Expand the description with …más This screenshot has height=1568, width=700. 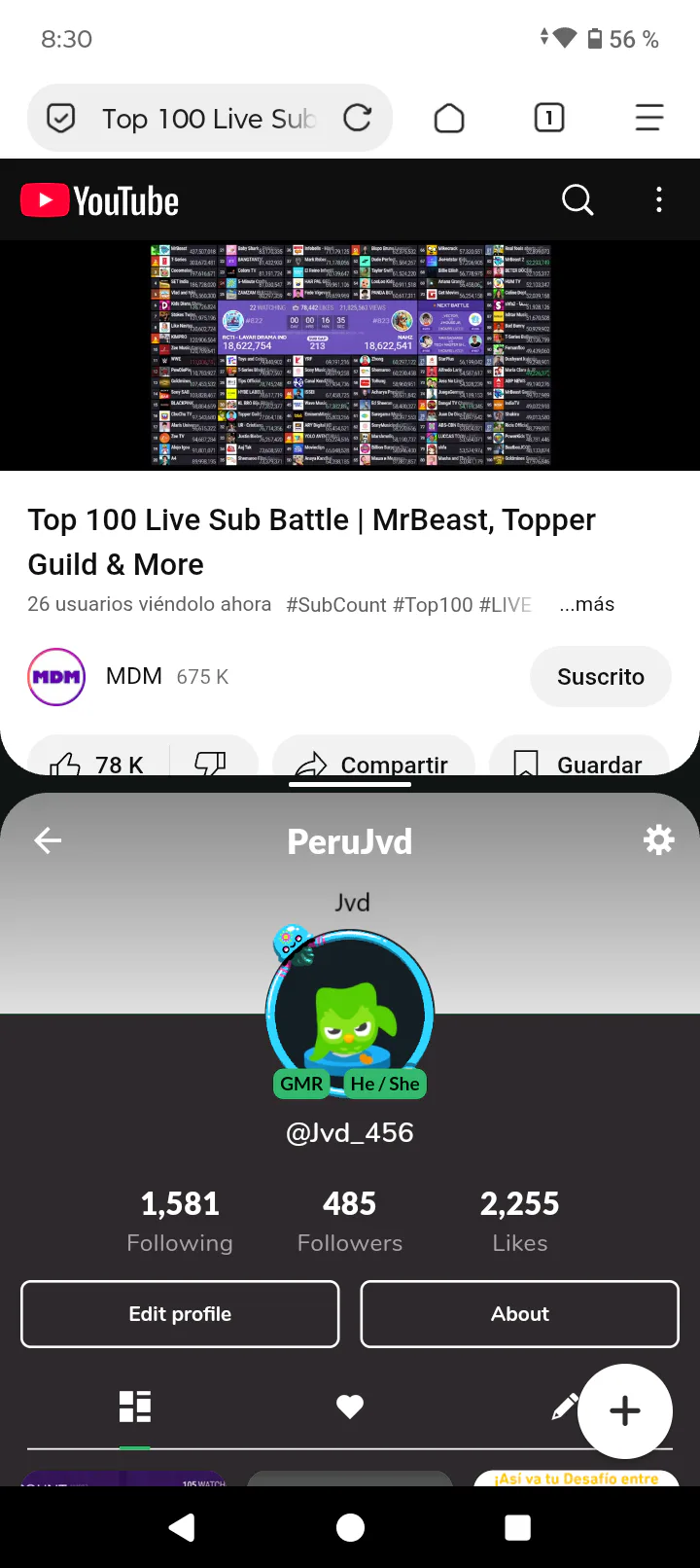[586, 604]
